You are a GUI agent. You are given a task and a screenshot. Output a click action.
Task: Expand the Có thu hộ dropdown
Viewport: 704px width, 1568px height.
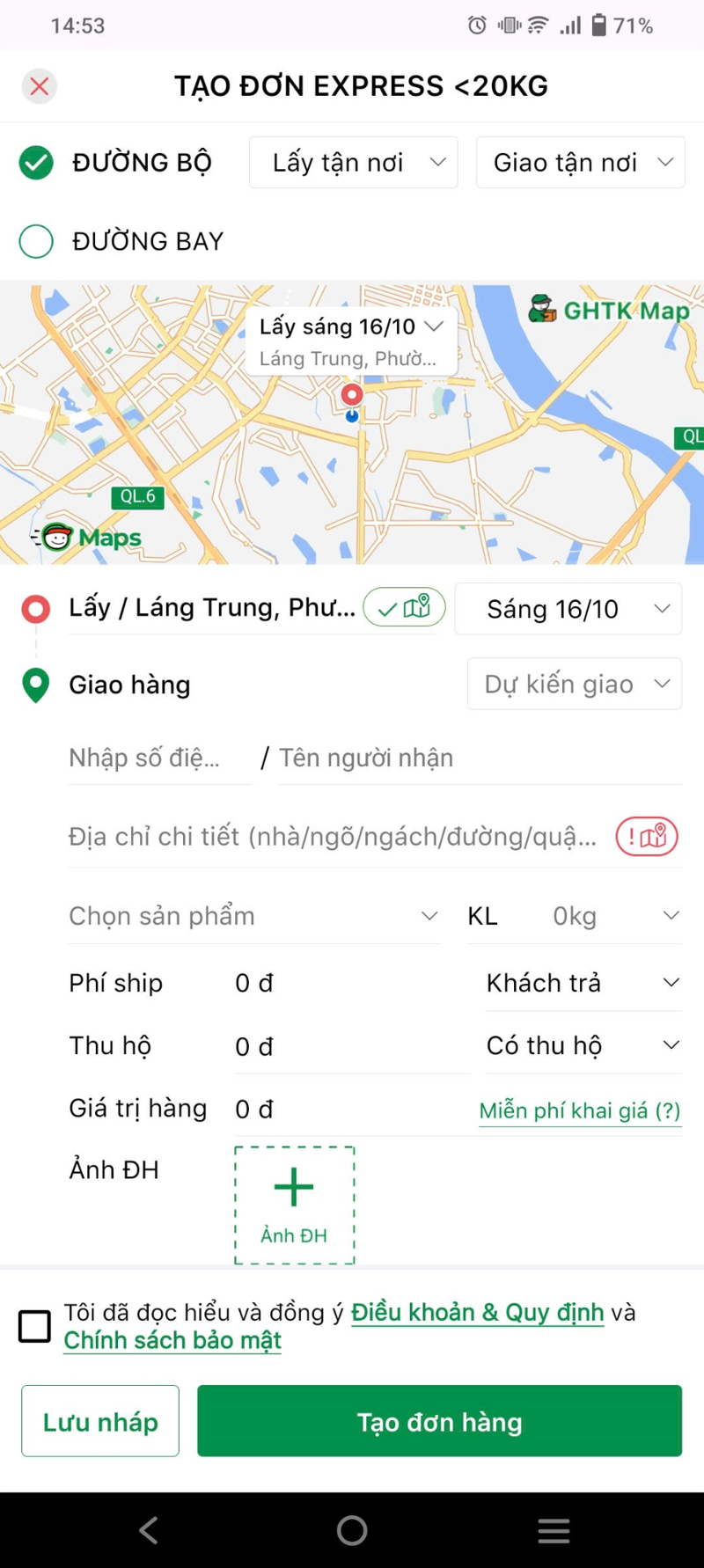point(583,1045)
